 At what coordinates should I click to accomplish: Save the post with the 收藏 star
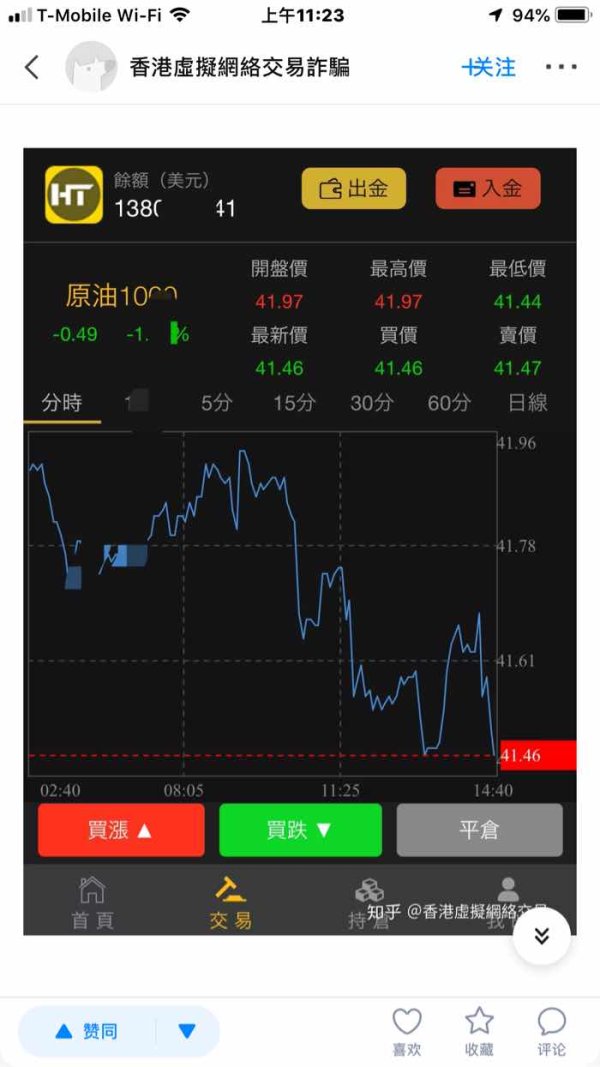[479, 1031]
